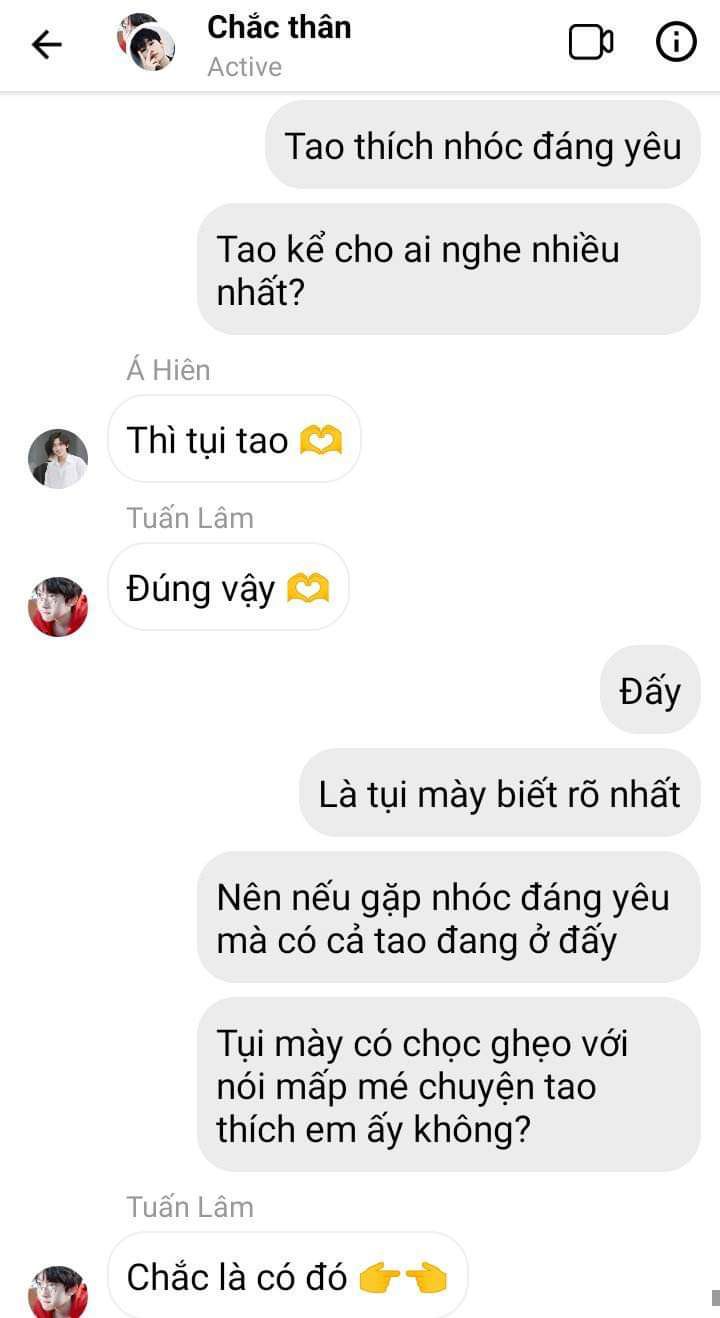Open the conversation info icon
Image resolution: width=720 pixels, height=1318 pixels.
tap(676, 43)
